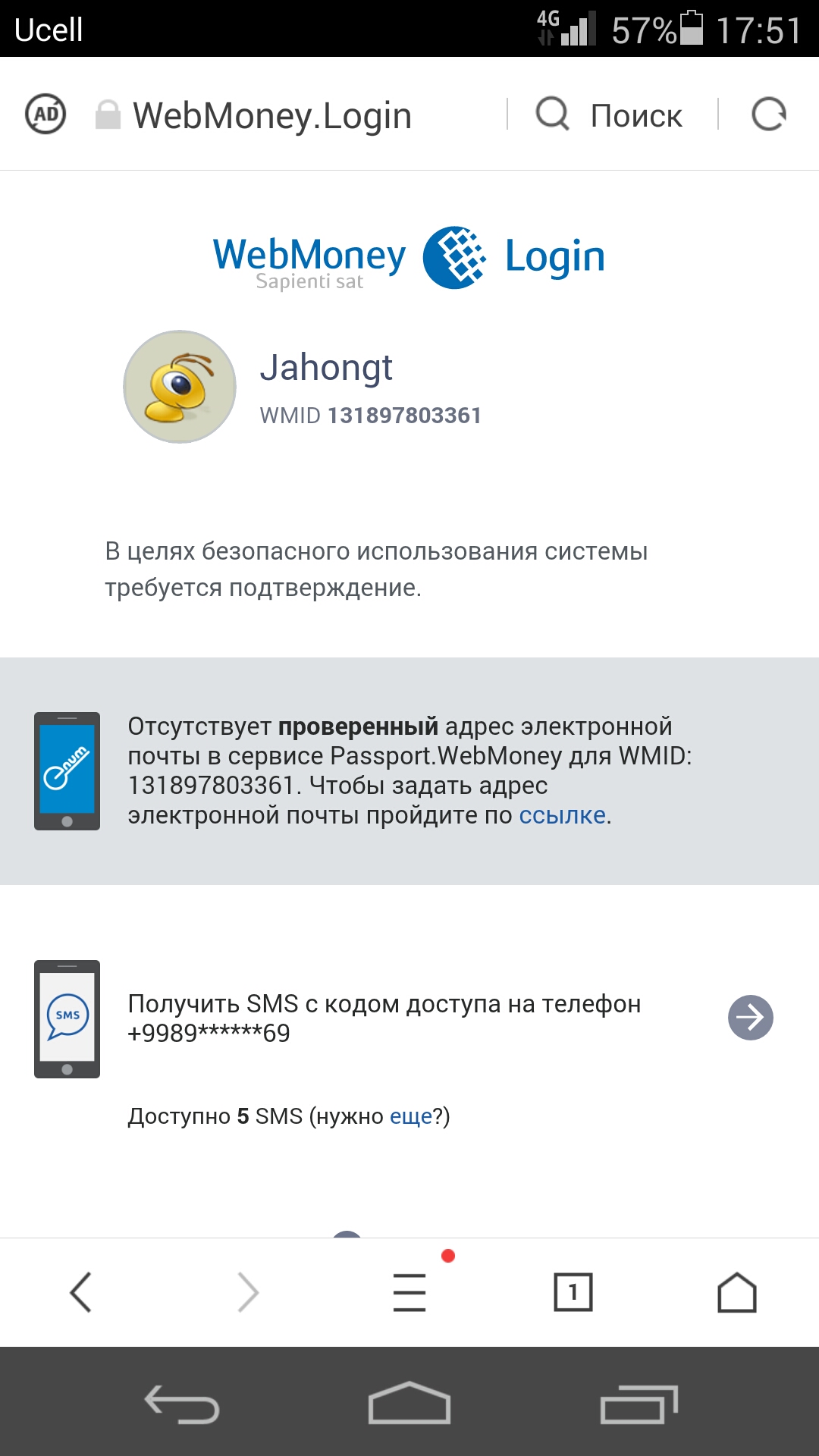Show the open tabs switcher
The image size is (819, 1456).
point(573,1292)
